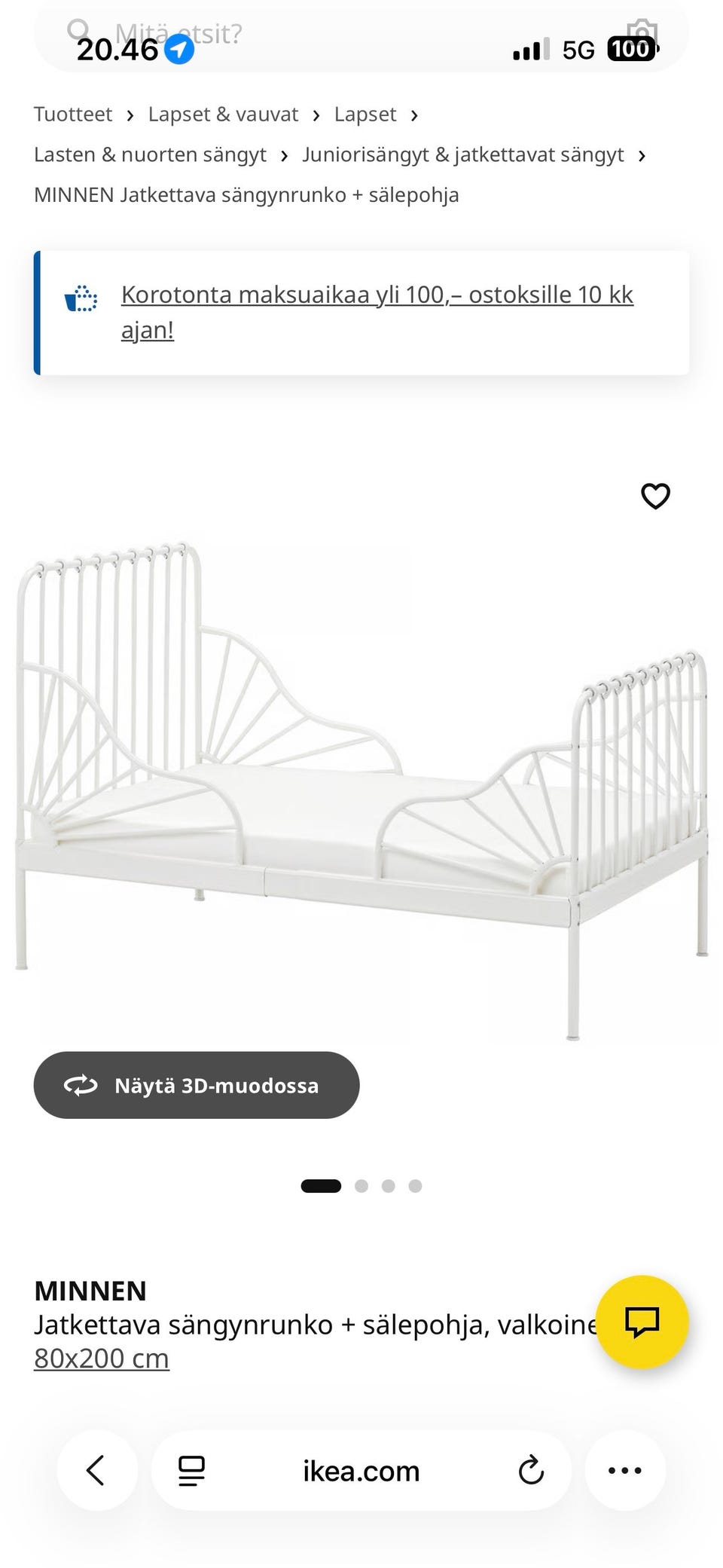Open Lasten & nuorten sängyt breadcrumb
Image resolution: width=723 pixels, height=1568 pixels.
[x=150, y=154]
